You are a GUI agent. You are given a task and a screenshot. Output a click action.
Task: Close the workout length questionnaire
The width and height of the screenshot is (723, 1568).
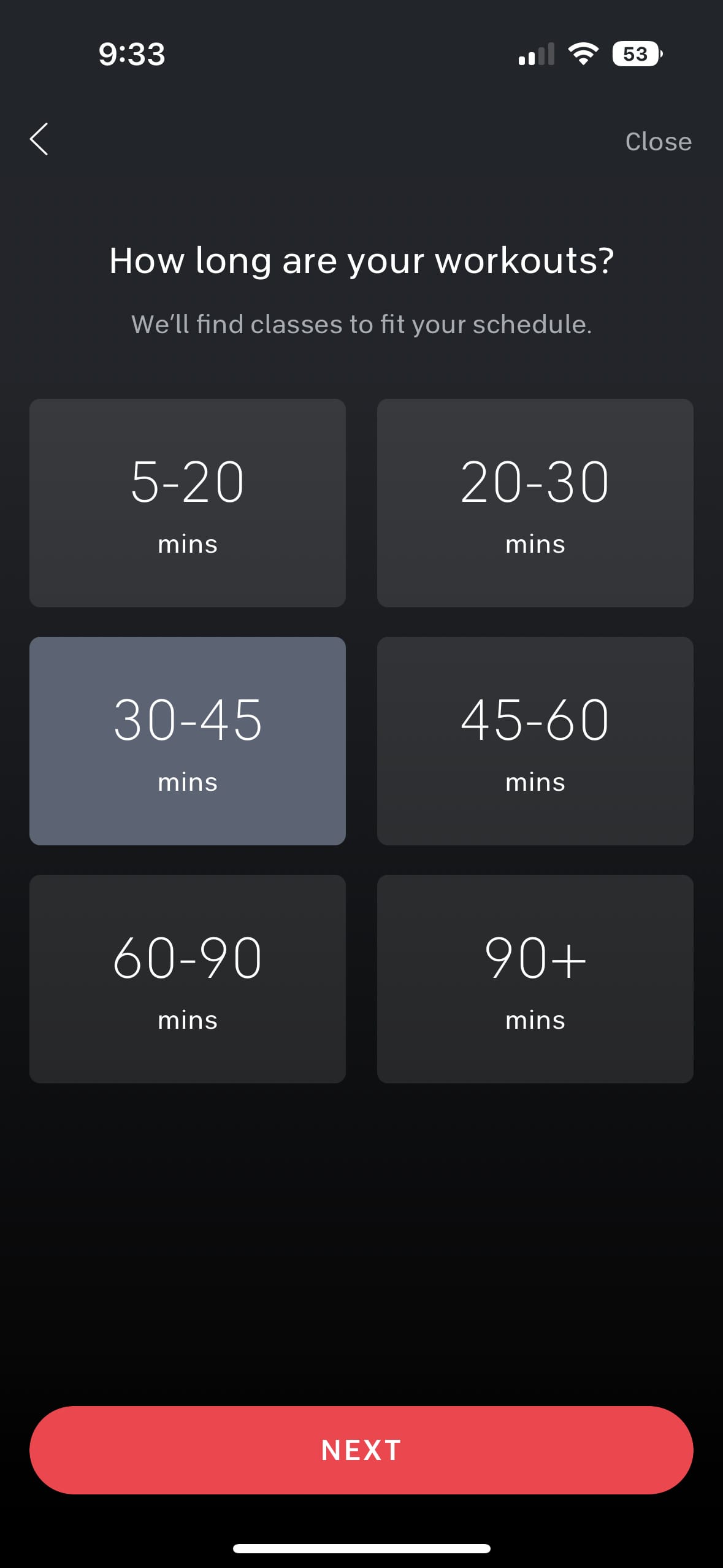pyautogui.click(x=658, y=142)
